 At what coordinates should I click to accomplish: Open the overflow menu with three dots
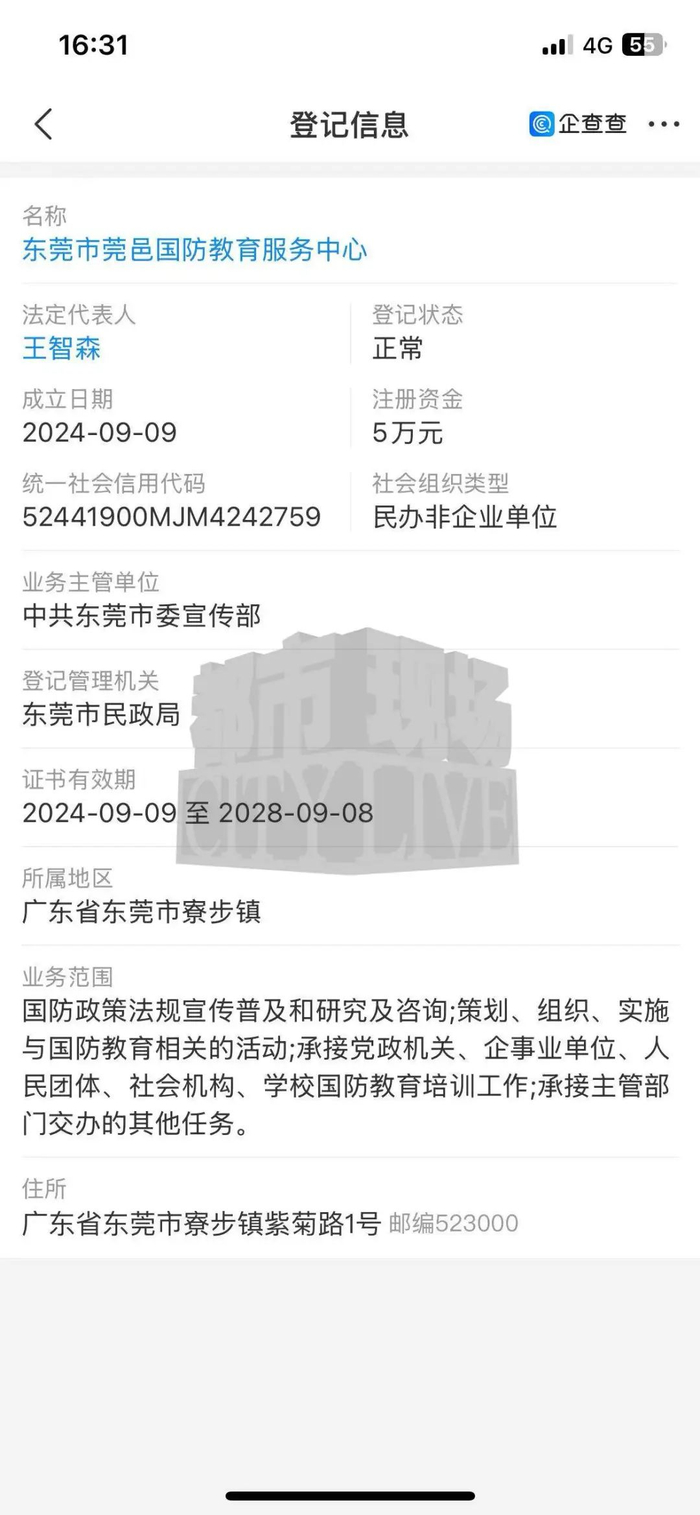coord(663,124)
